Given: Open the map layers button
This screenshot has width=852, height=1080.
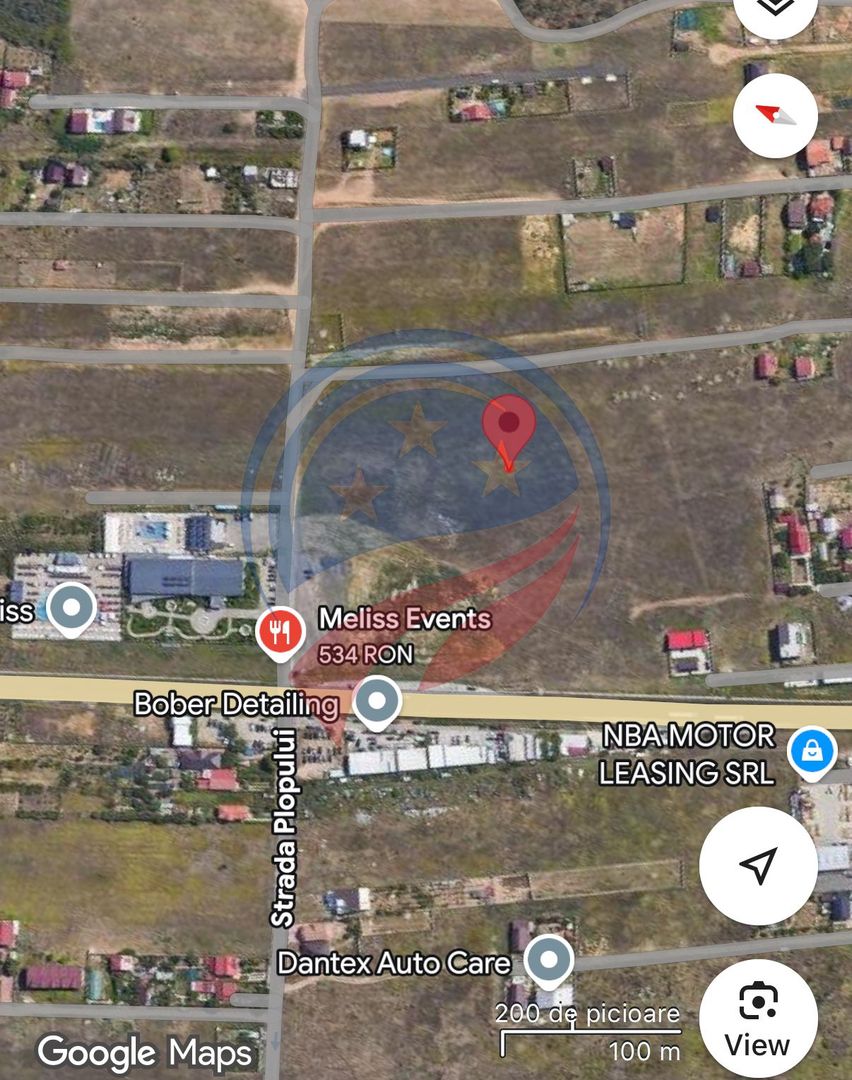Looking at the screenshot, I should pyautogui.click(x=774, y=12).
